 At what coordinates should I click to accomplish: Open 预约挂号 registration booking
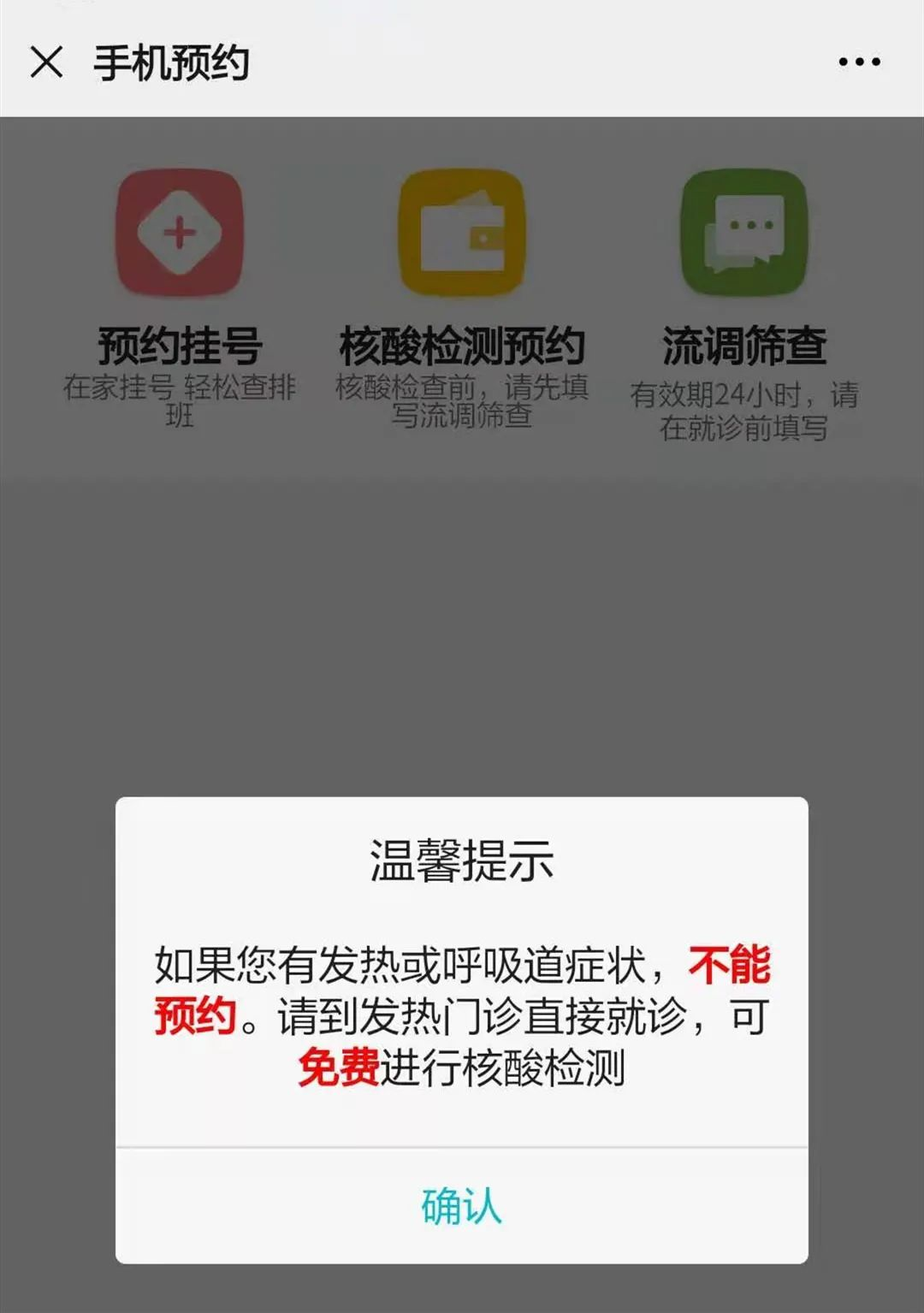tap(180, 233)
